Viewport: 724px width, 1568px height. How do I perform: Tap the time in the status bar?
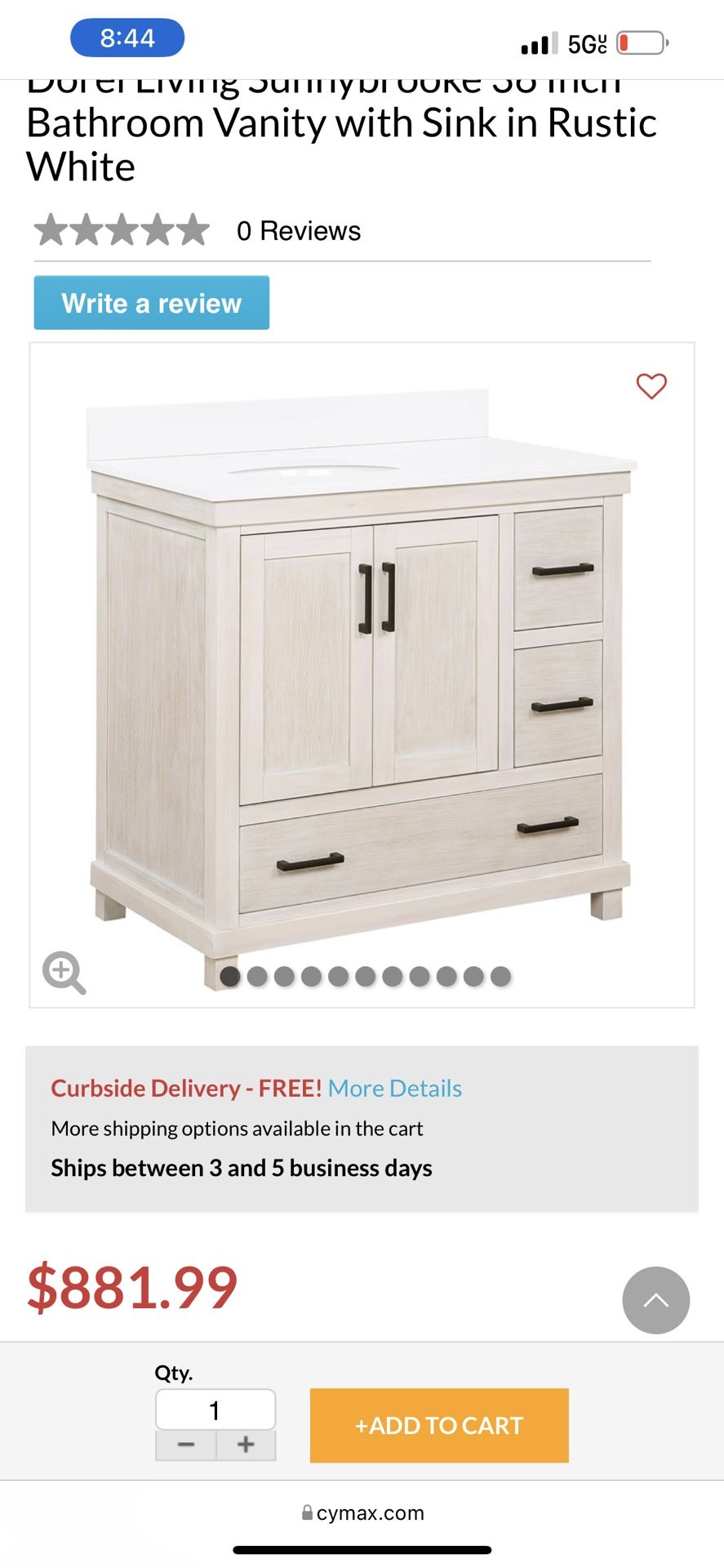(x=127, y=38)
